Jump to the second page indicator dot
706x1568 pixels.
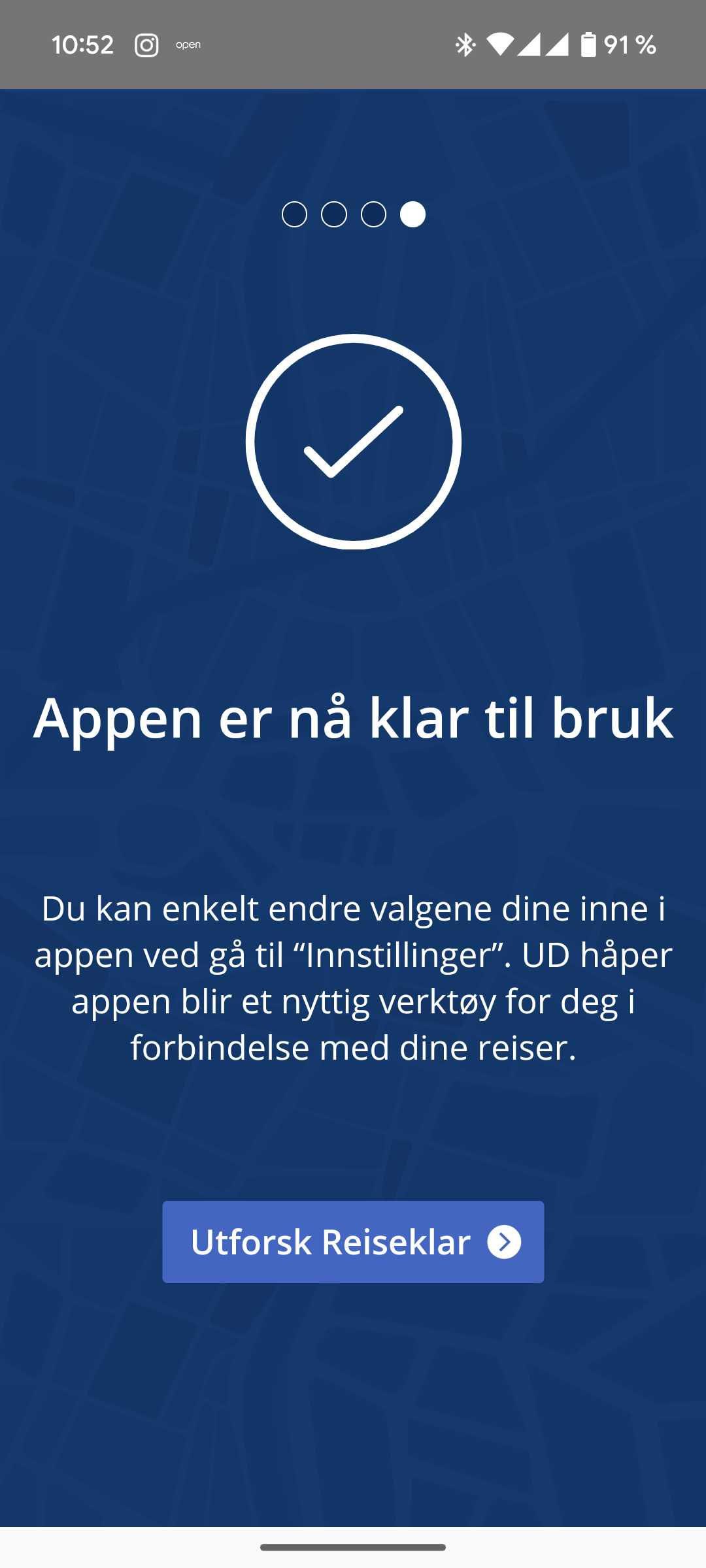pos(334,214)
